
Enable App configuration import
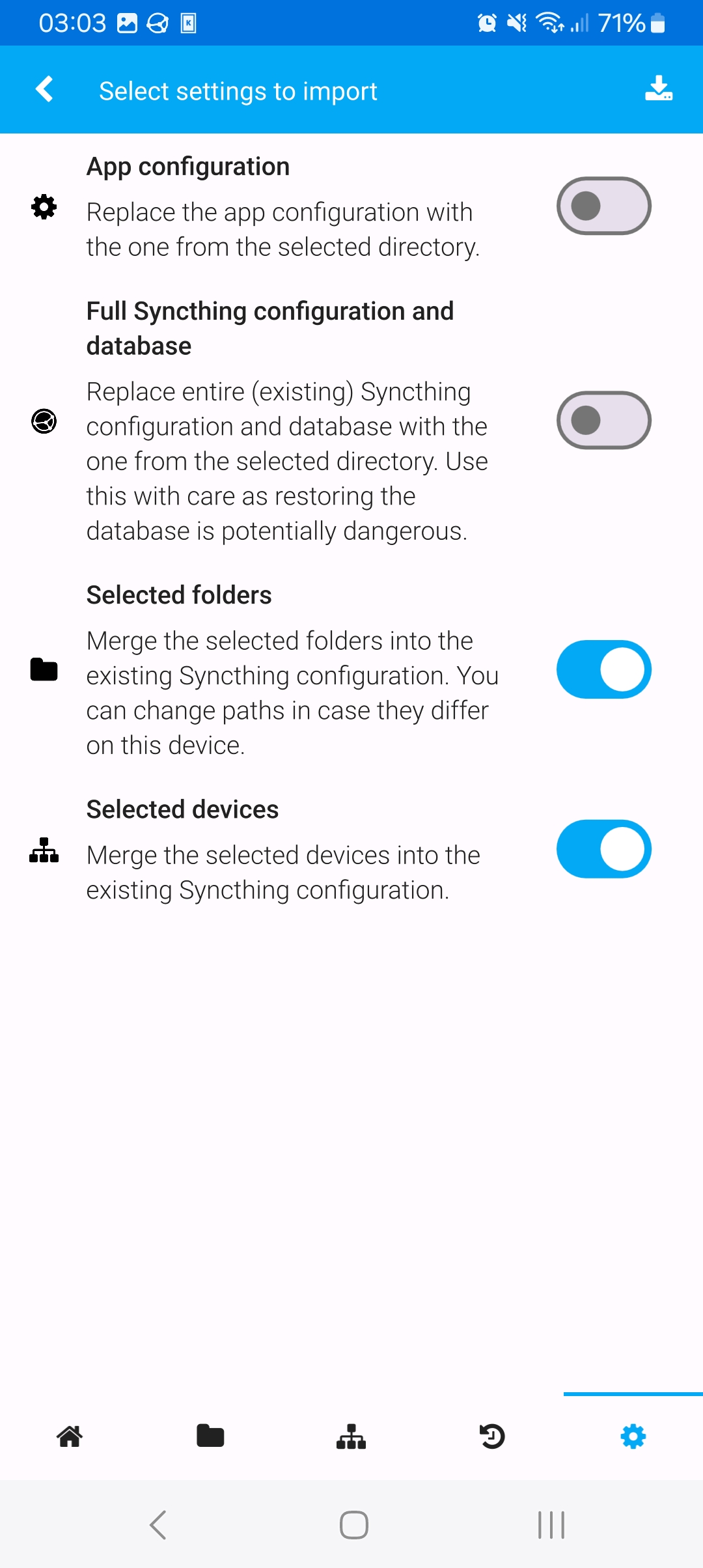click(603, 206)
